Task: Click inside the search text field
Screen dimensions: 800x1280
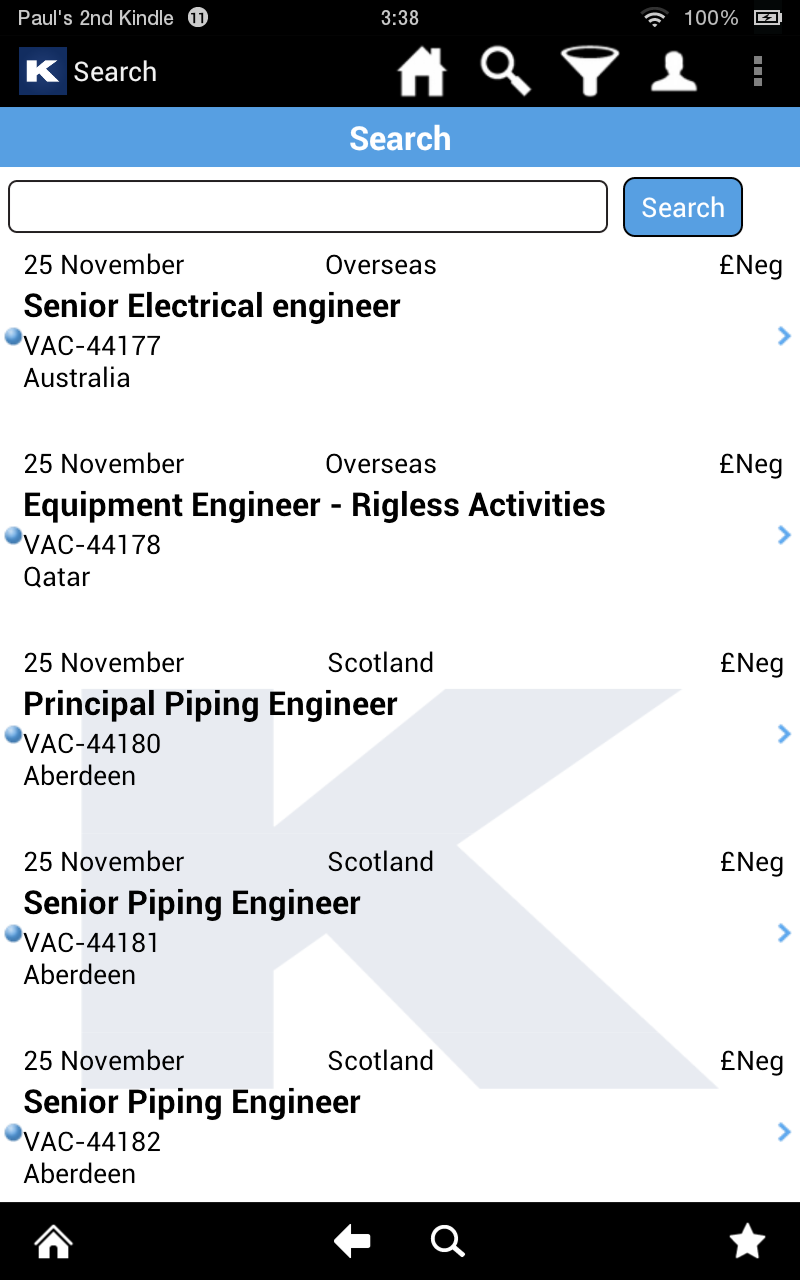Action: coord(307,206)
